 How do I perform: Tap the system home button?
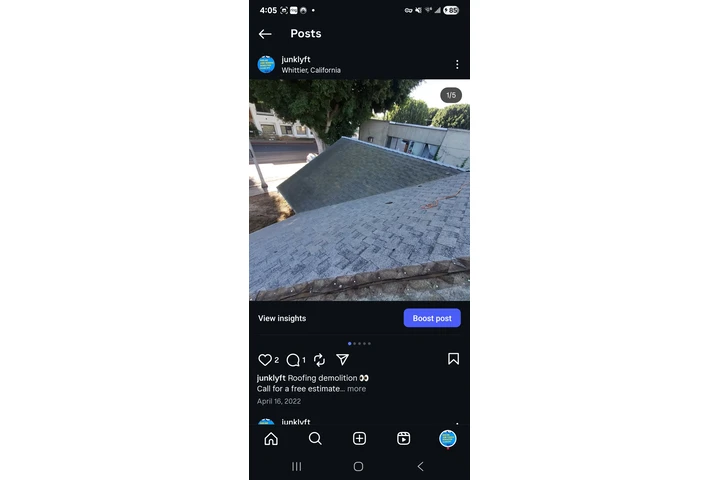pos(359,467)
